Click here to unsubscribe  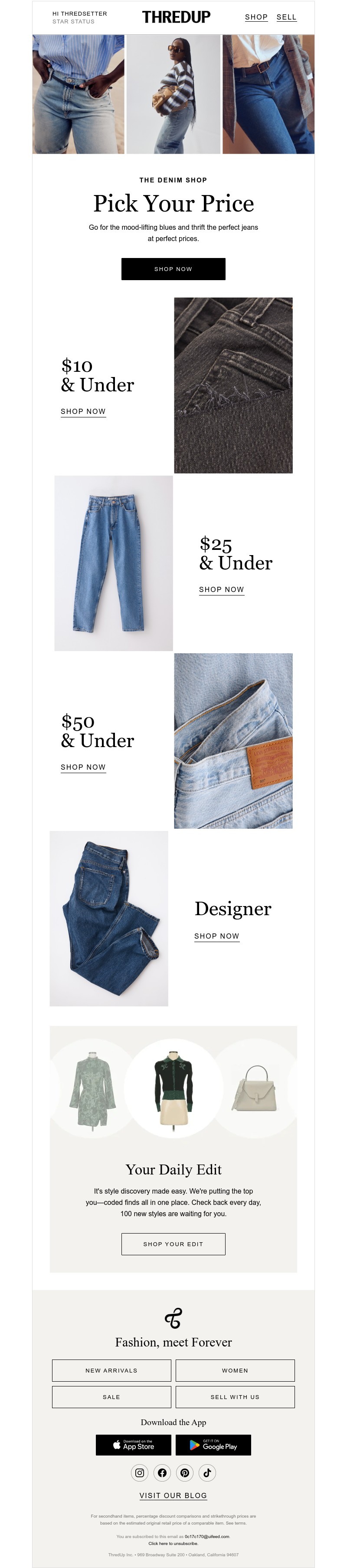[173, 1543]
